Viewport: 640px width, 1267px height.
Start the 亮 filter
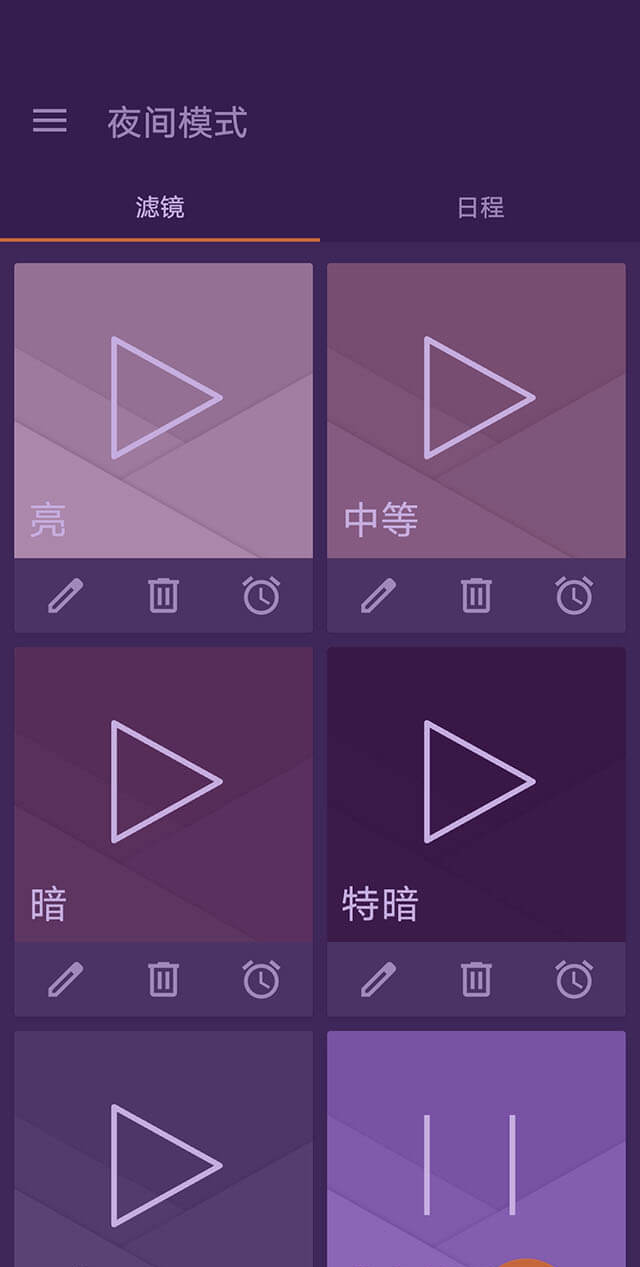(x=165, y=398)
